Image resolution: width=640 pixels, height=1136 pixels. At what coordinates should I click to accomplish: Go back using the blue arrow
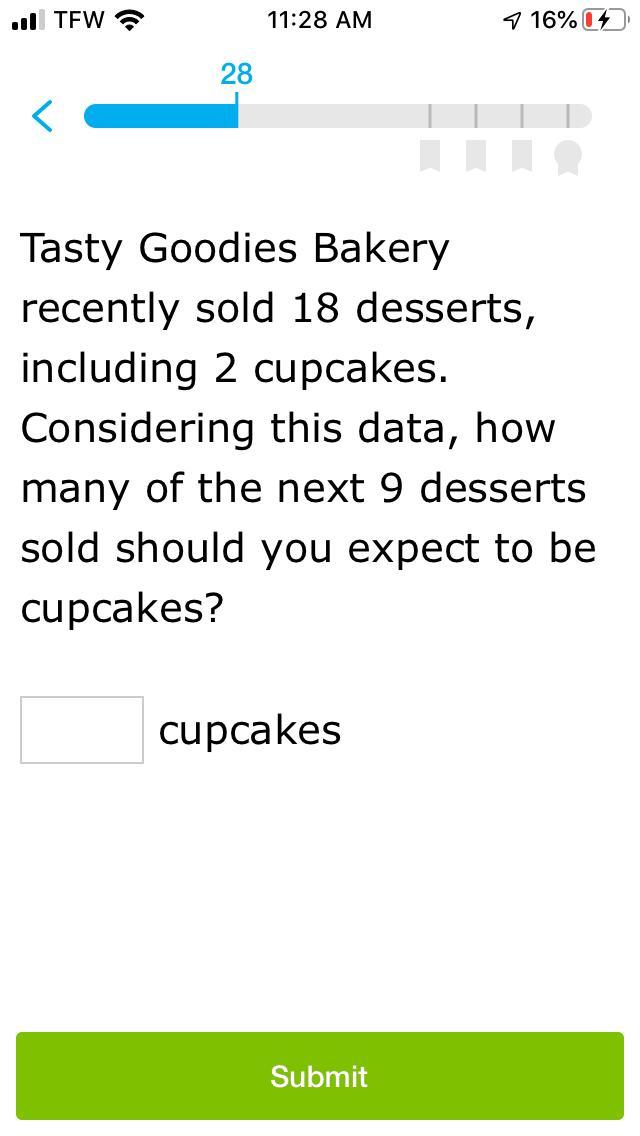click(43, 116)
